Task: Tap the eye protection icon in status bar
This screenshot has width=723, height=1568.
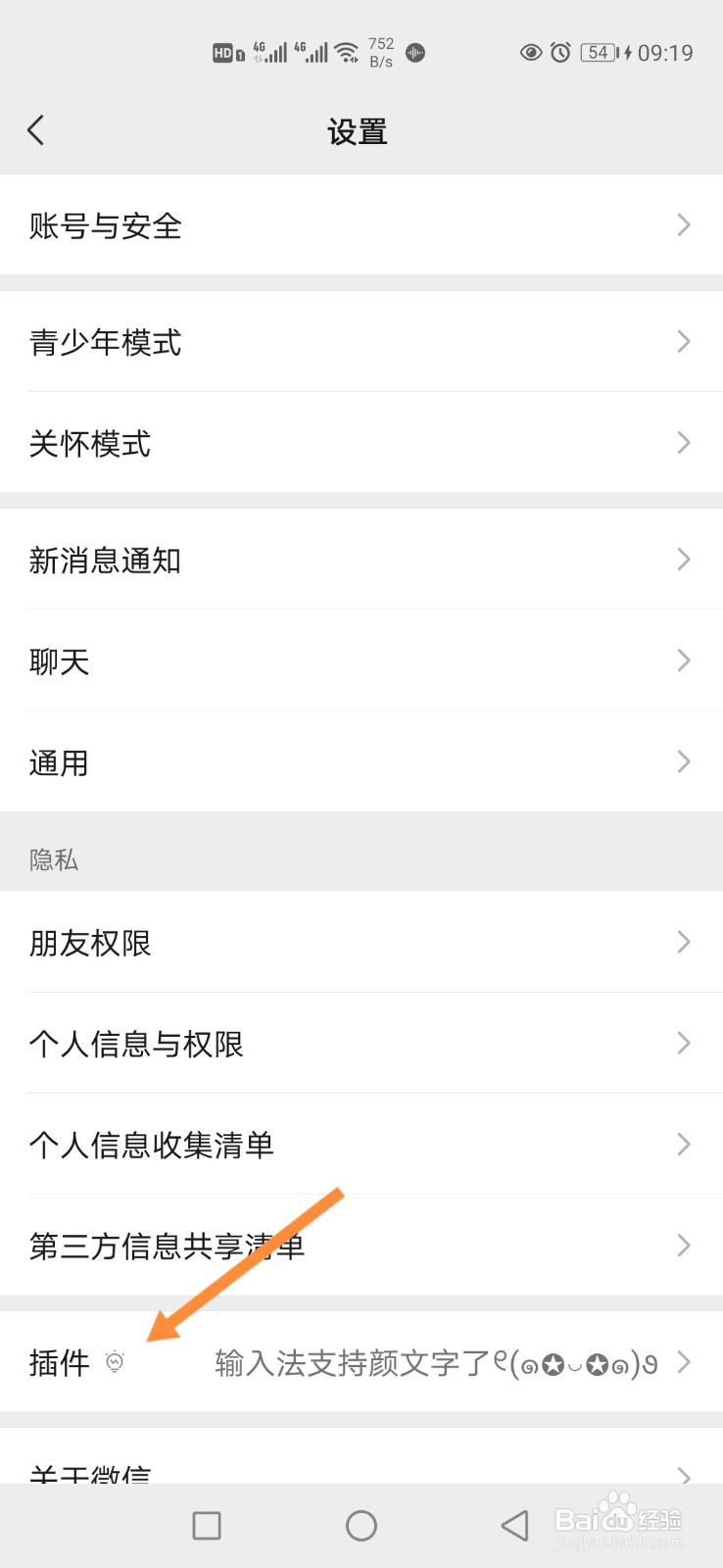Action: click(529, 52)
